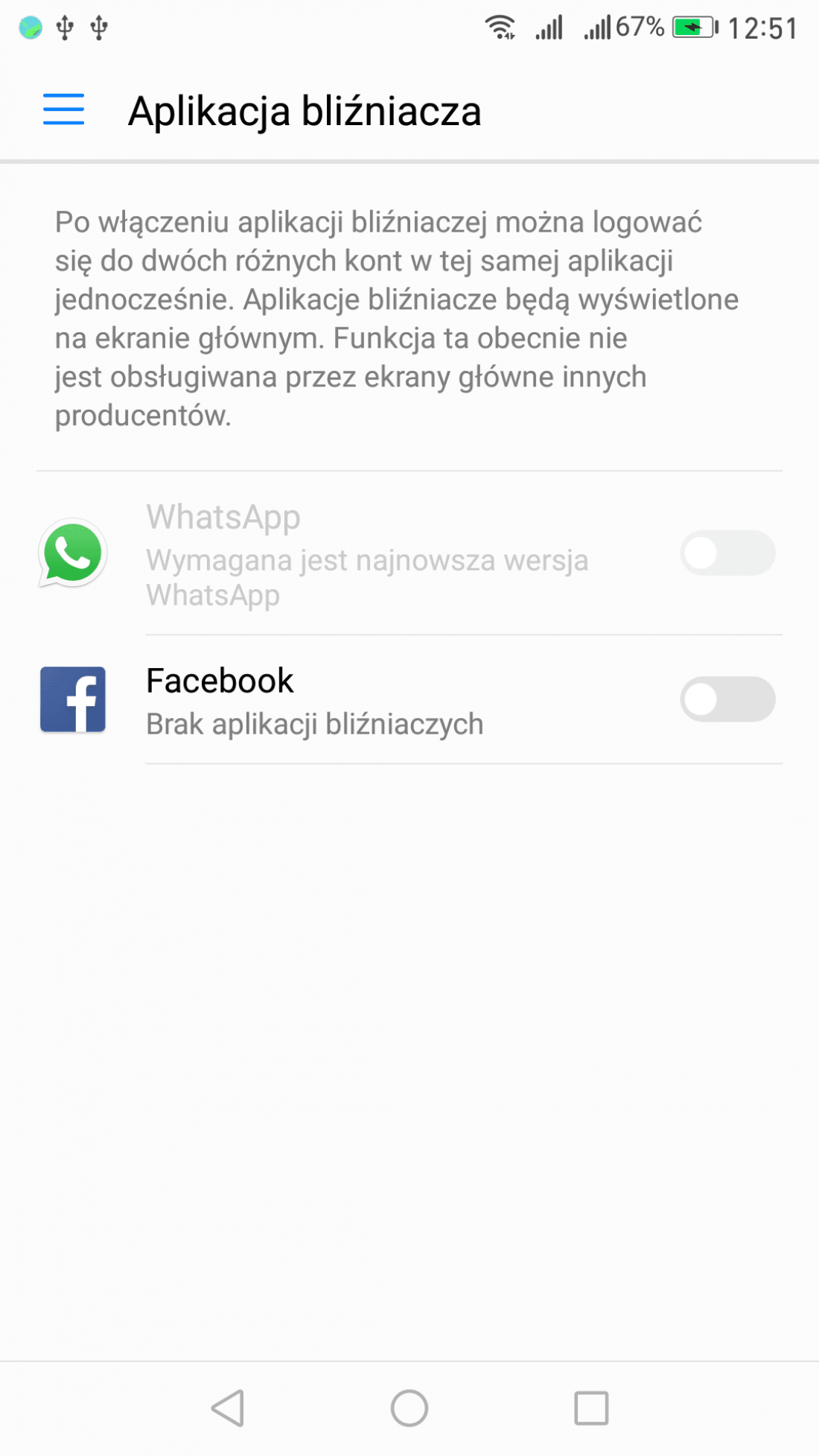Viewport: 819px width, 1456px height.
Task: Open the hamburger drawer menu
Action: coord(63,109)
